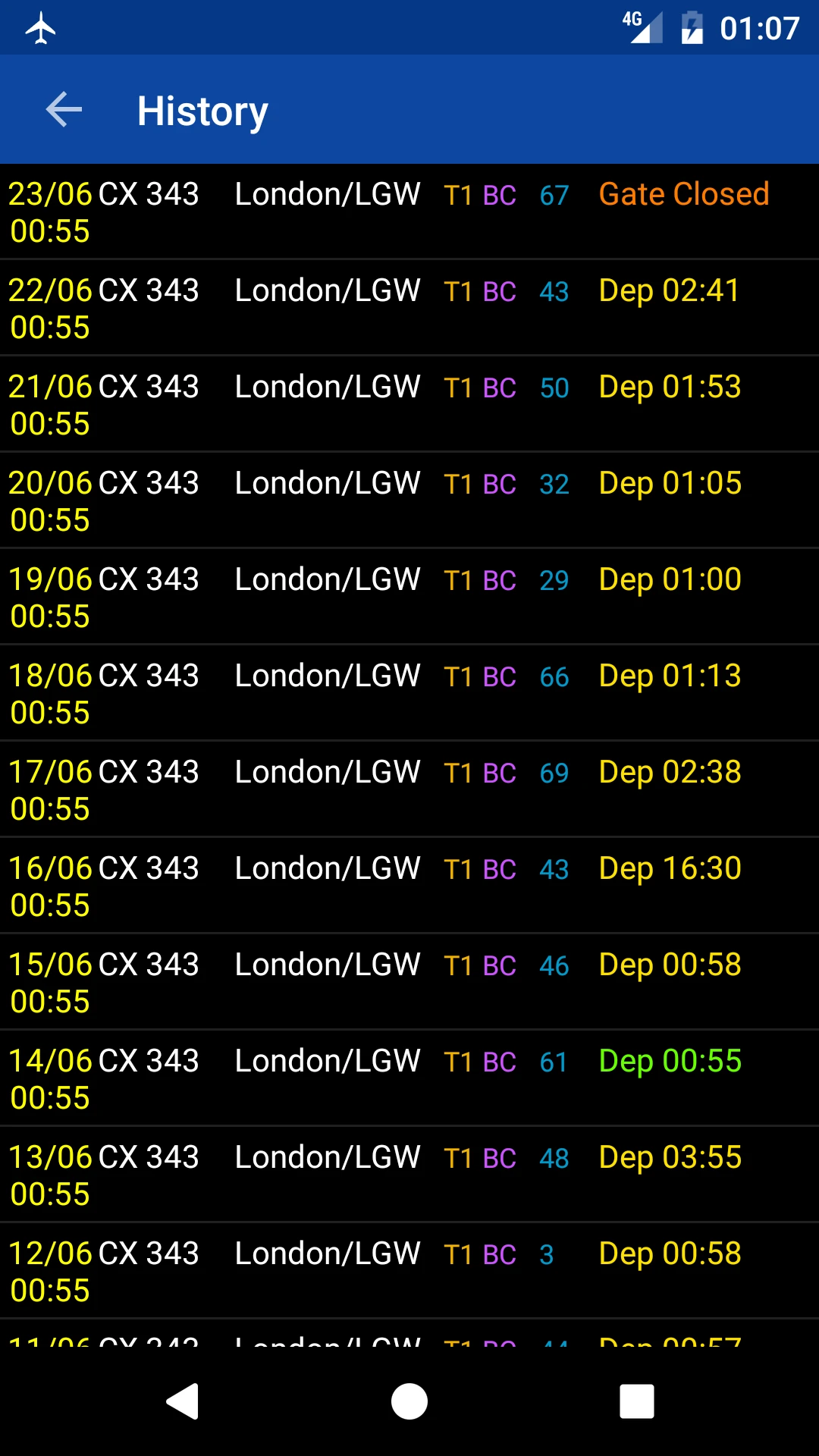Select the 12/06 flight at gate 3
Screen dimensions: 819x1456
click(x=409, y=1271)
